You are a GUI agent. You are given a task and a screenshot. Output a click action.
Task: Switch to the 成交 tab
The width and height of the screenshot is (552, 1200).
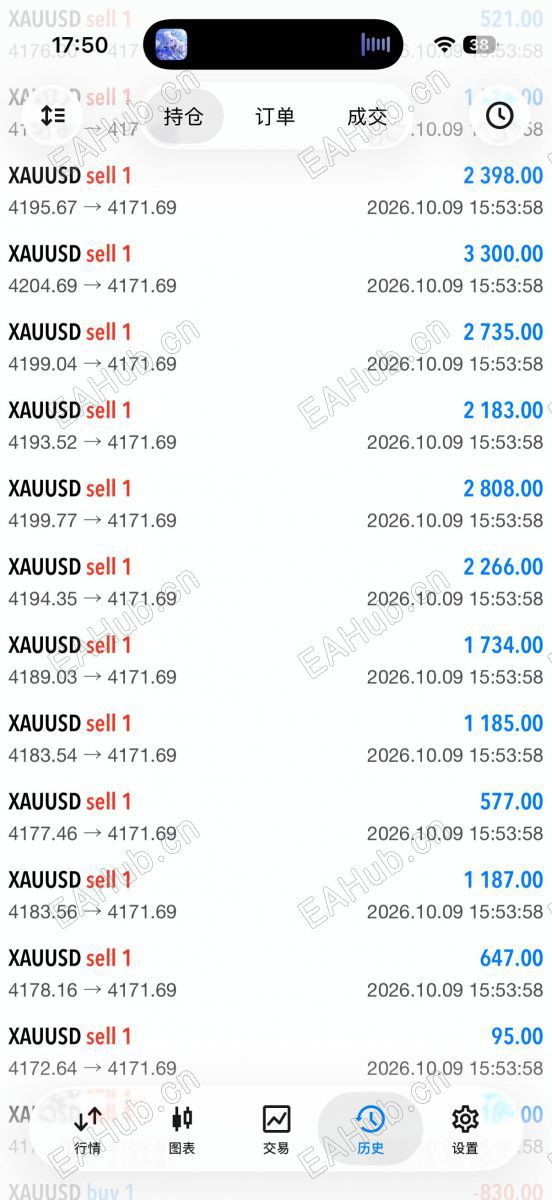tap(367, 116)
